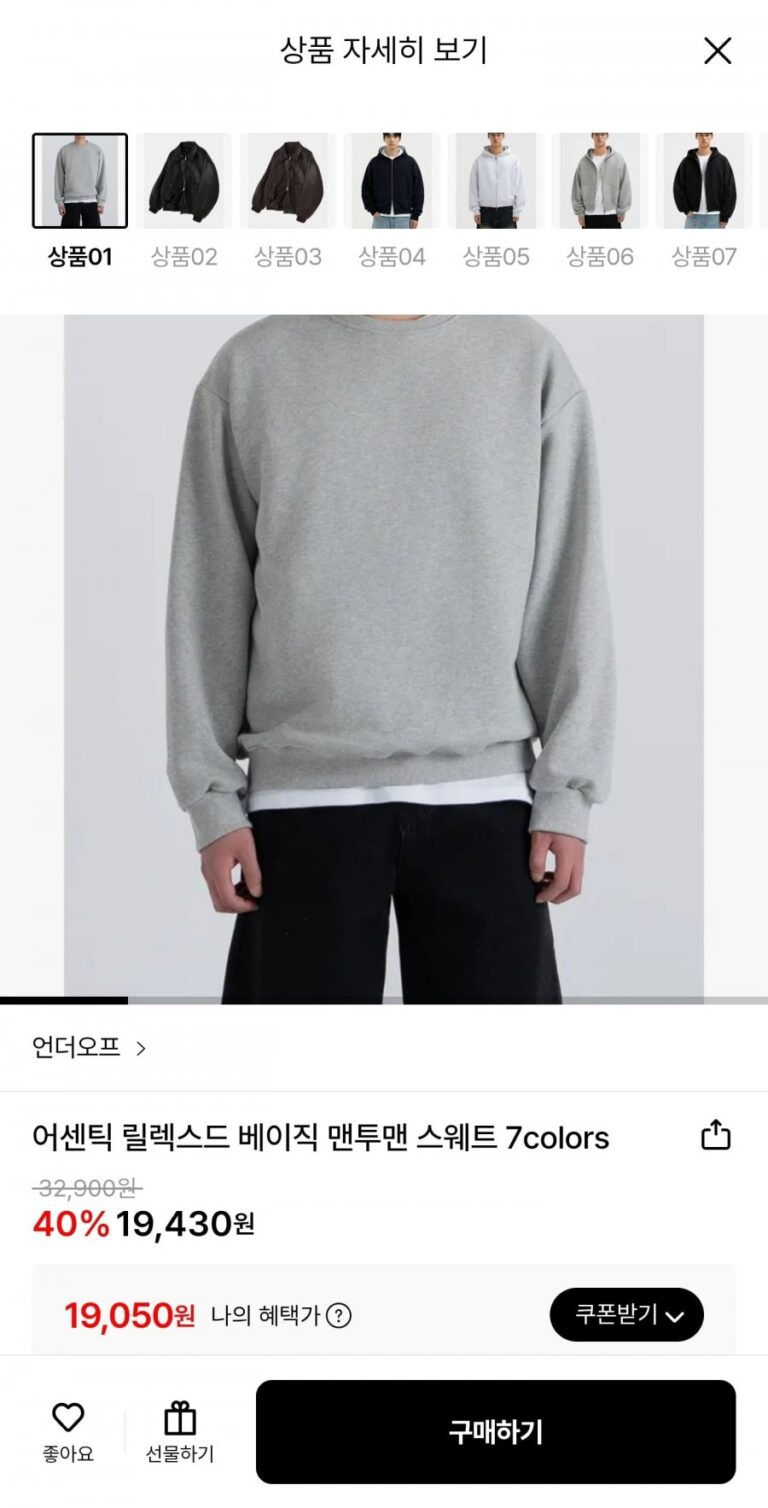Open the 언더오프 brand page
Screen dimensions: 768x1508
click(89, 1048)
